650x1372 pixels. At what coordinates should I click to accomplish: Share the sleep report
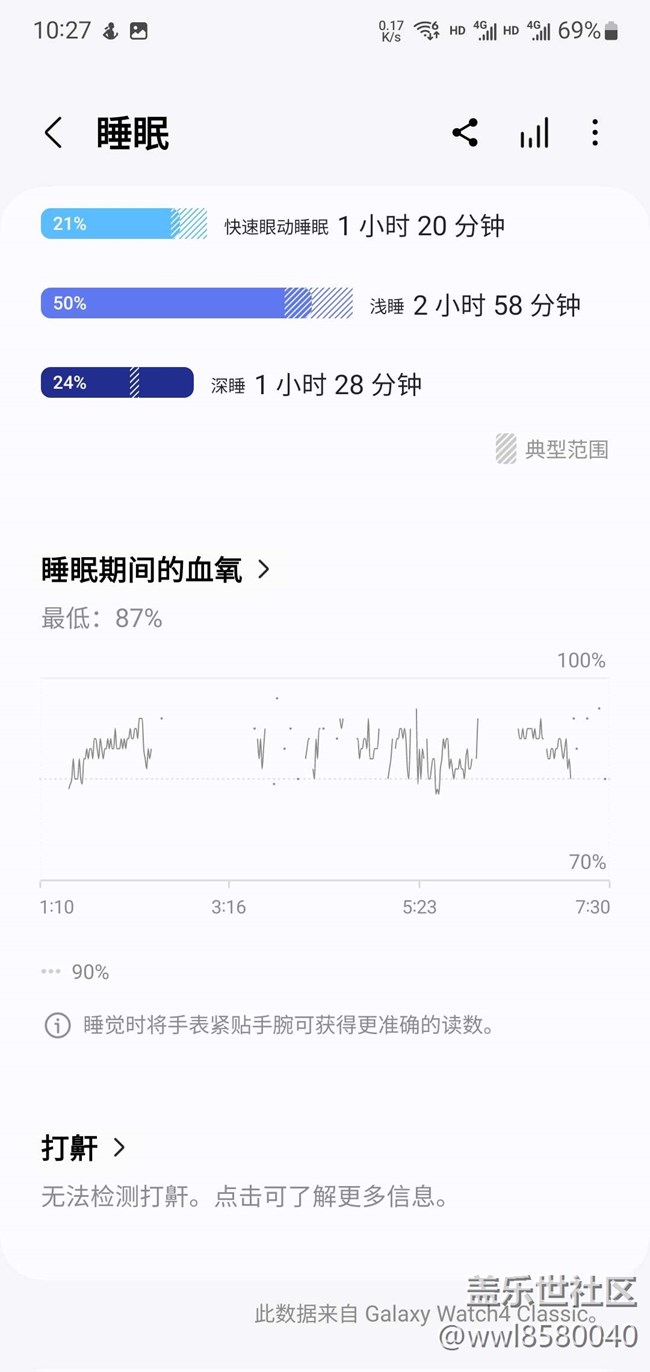point(465,133)
